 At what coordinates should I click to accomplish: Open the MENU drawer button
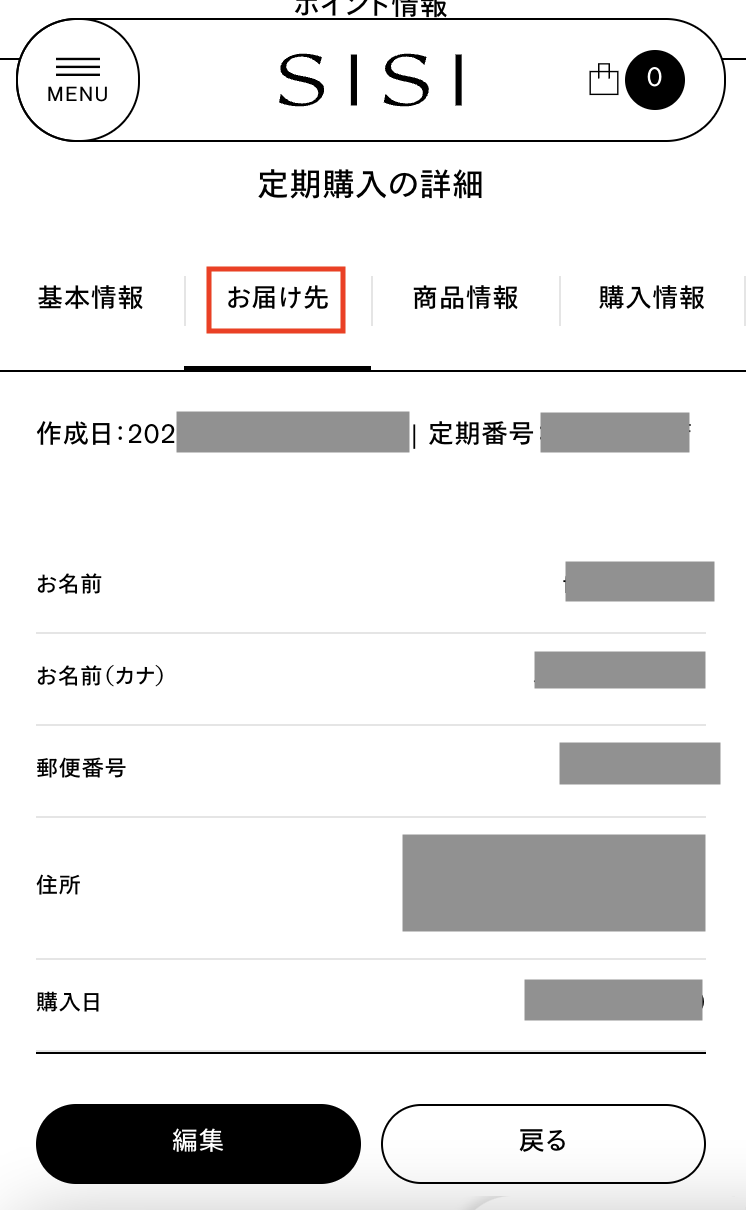coord(78,79)
